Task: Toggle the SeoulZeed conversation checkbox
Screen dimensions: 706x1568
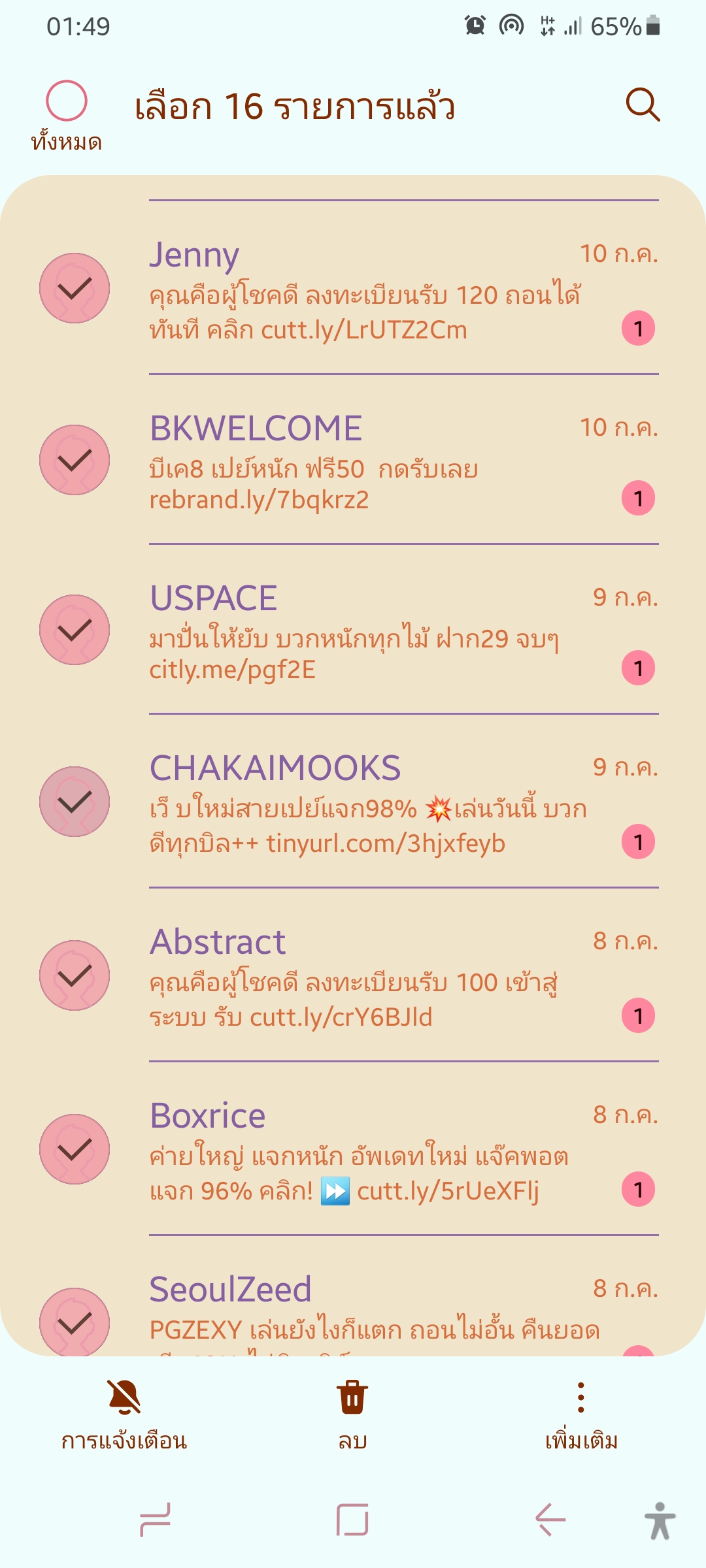Action: tap(75, 1322)
